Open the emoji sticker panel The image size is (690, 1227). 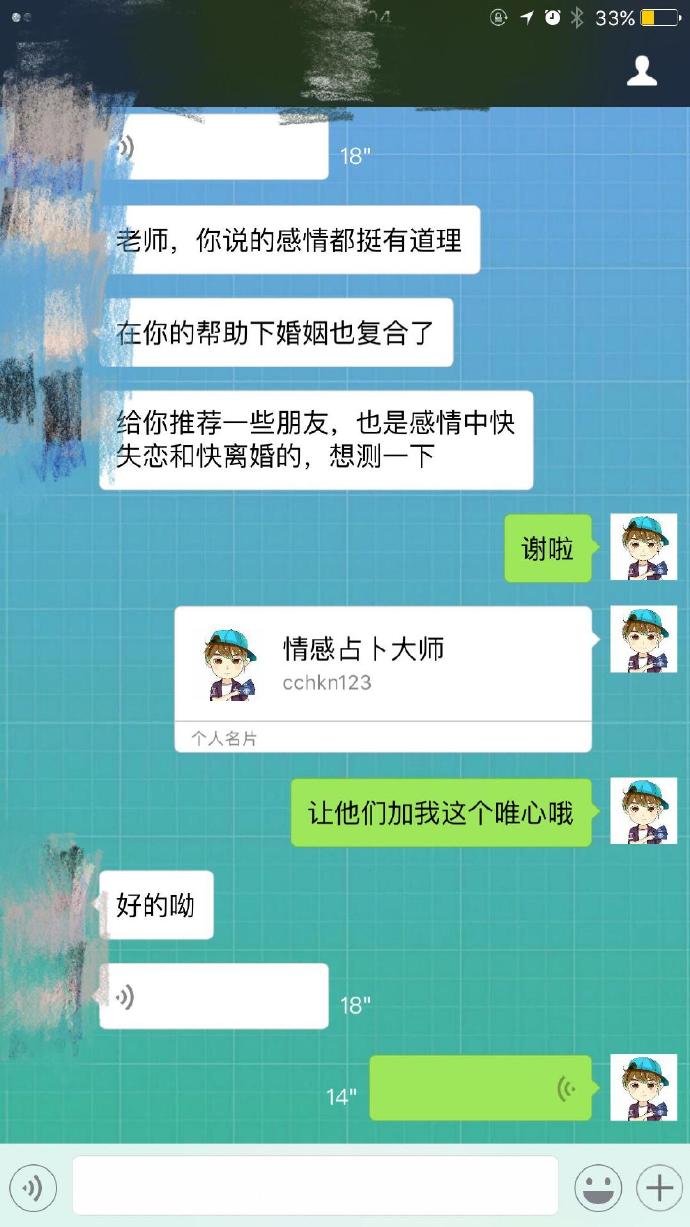598,1188
